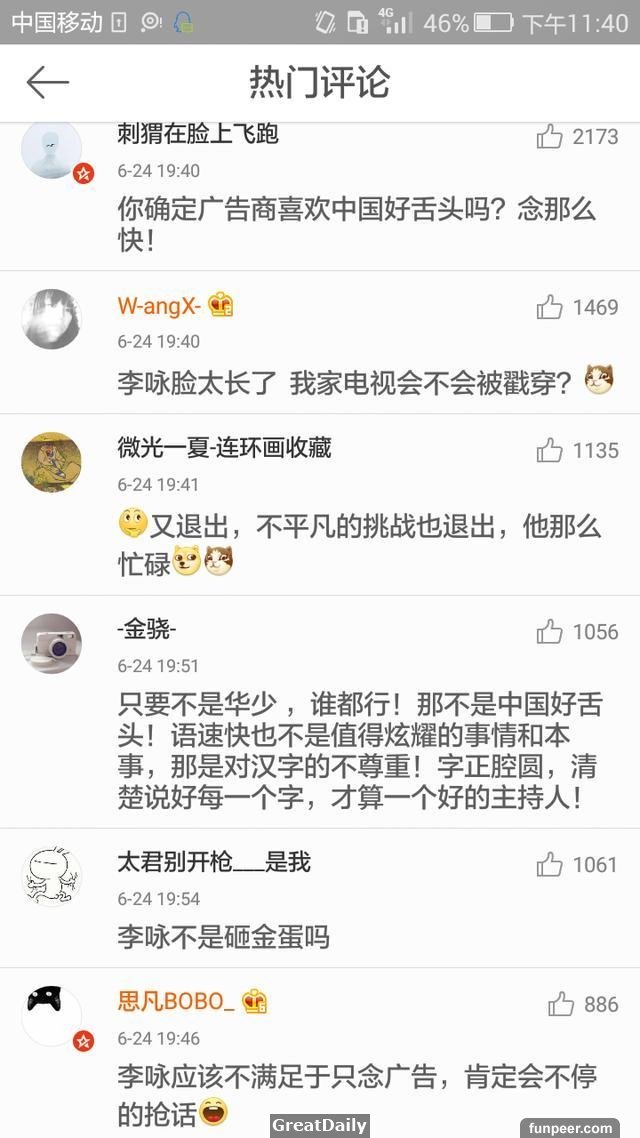Open 思凡BOBO_'s profile via username
The height and width of the screenshot is (1138, 640).
pos(176,1001)
